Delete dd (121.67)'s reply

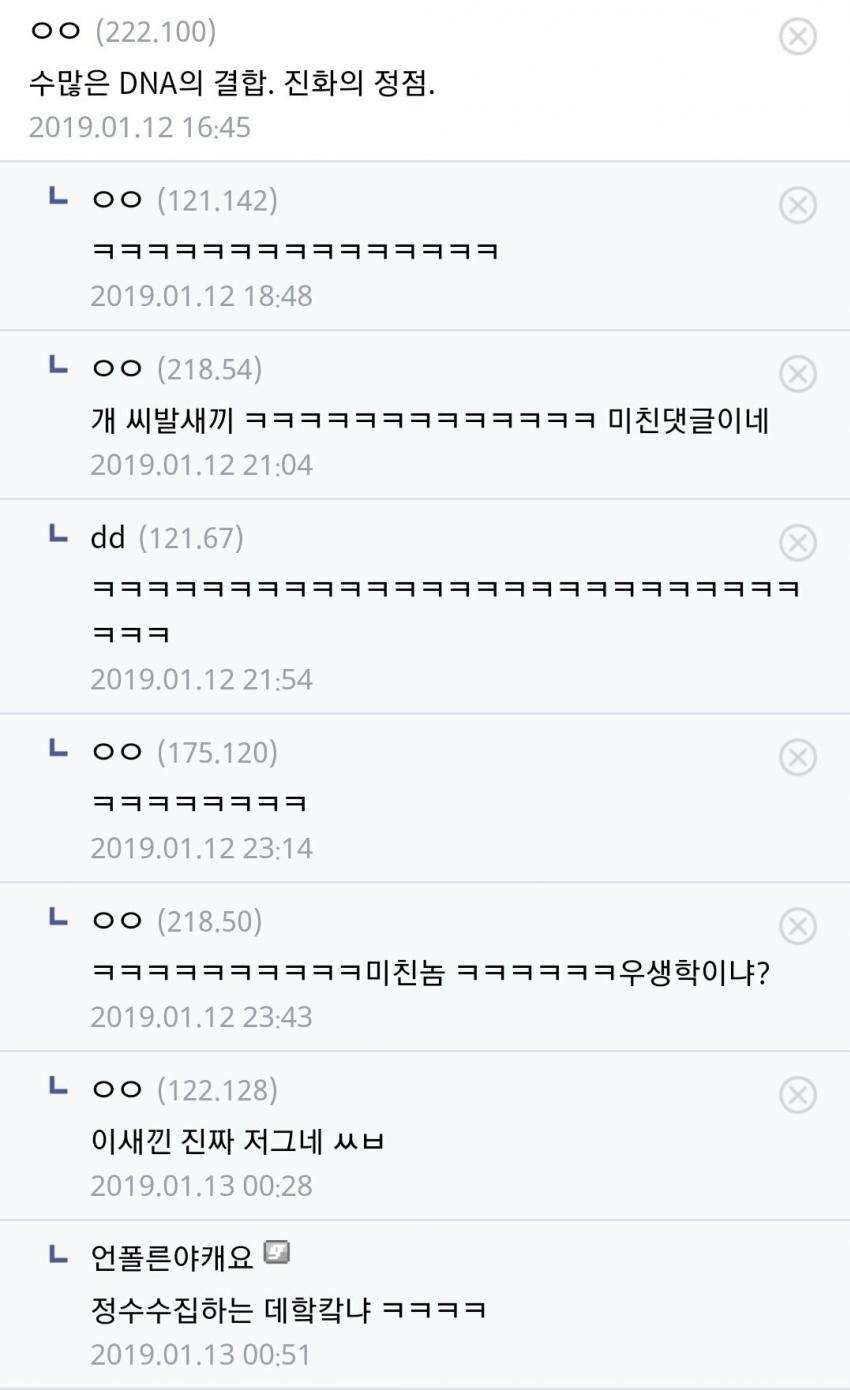click(x=797, y=544)
